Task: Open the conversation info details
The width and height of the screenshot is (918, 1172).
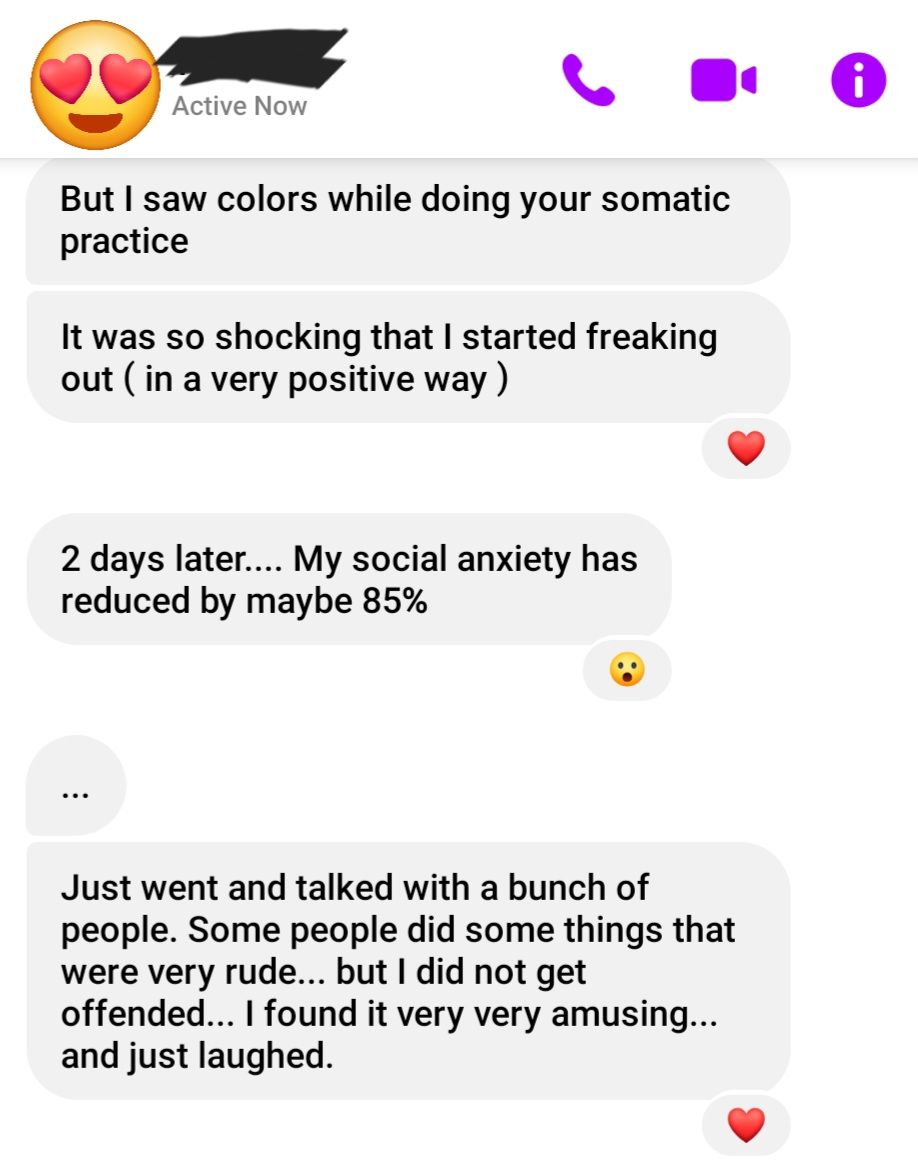Action: pyautogui.click(x=858, y=80)
